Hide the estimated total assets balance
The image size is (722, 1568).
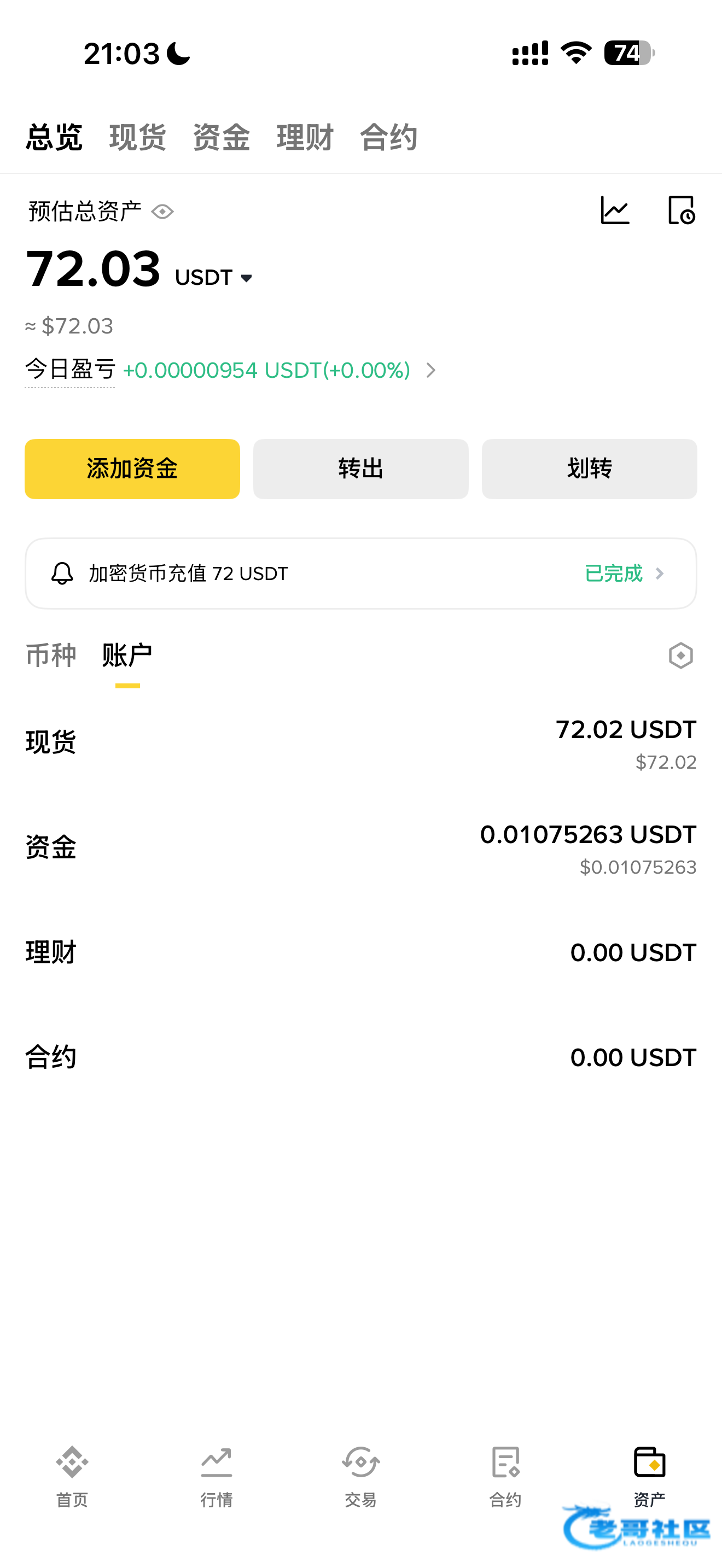click(162, 212)
